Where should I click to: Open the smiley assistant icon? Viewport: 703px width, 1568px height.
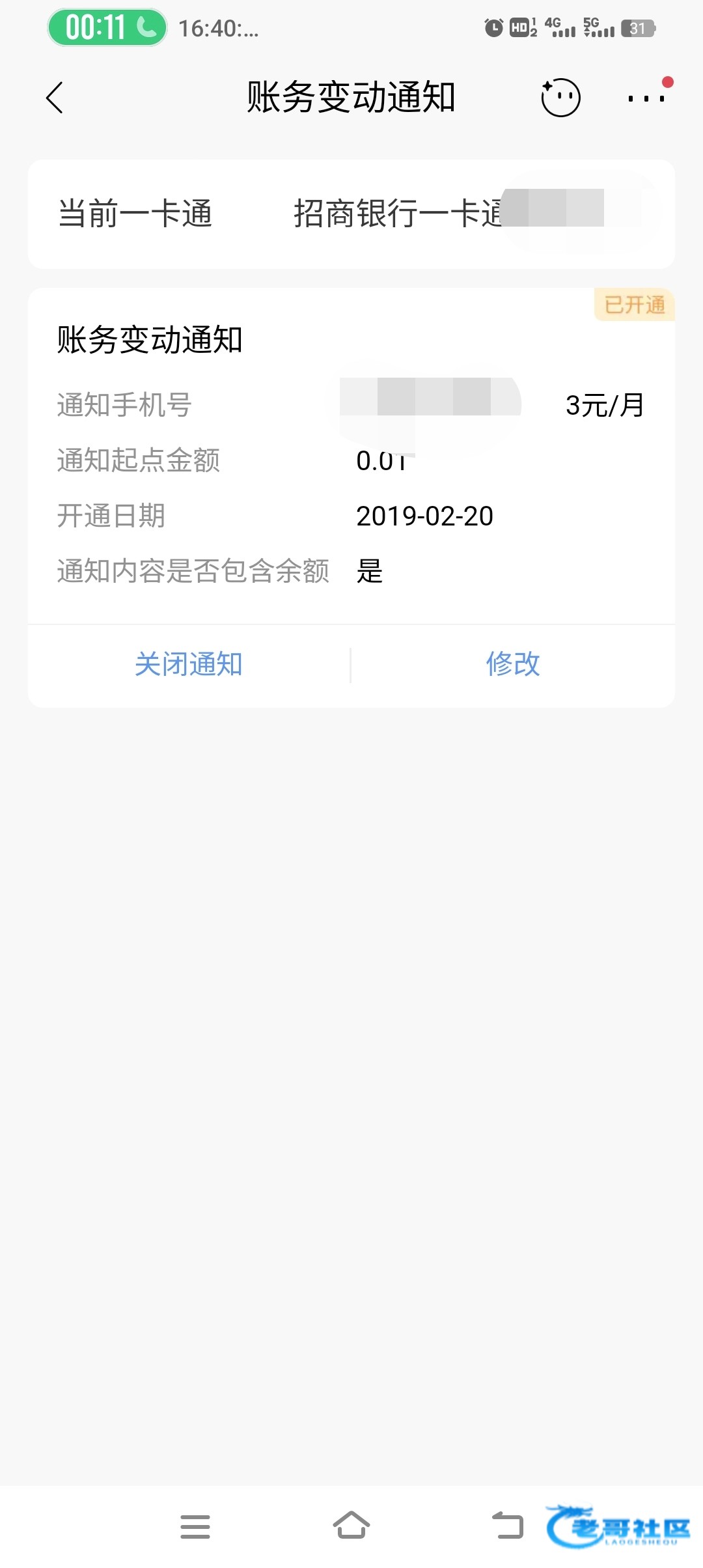coord(560,98)
